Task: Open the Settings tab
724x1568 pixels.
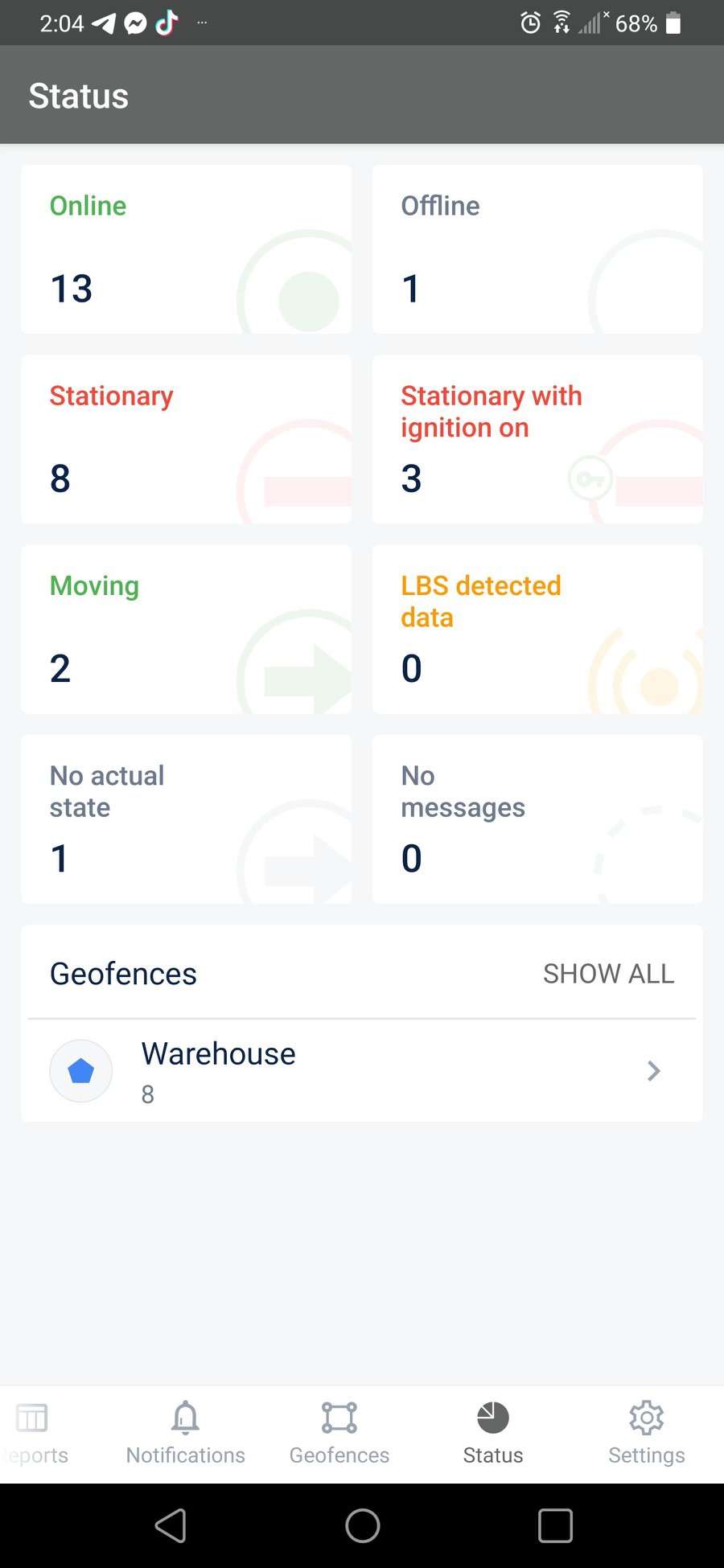Action: tap(647, 1435)
